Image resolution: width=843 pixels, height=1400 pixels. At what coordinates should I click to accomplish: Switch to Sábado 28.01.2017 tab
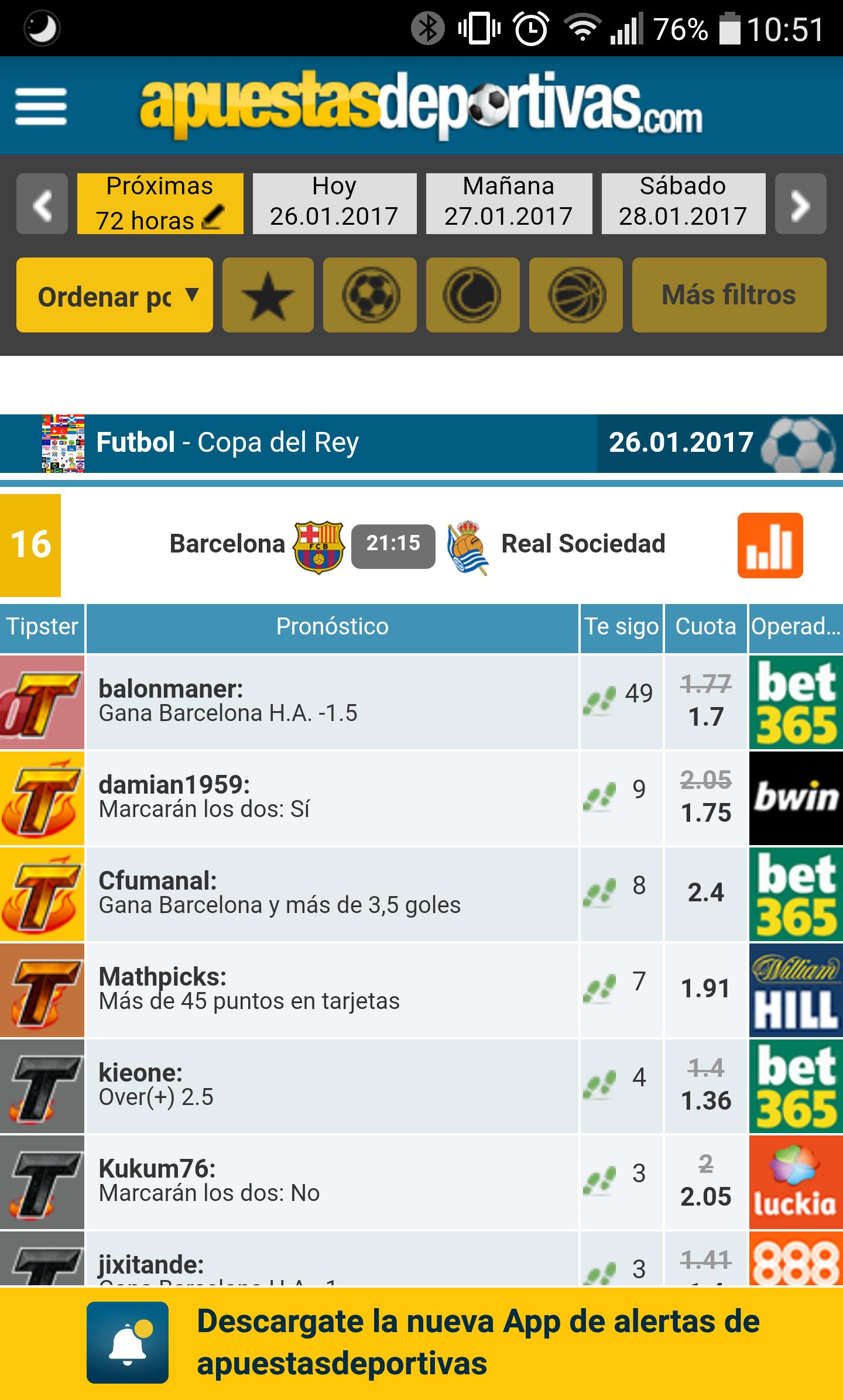click(x=683, y=204)
